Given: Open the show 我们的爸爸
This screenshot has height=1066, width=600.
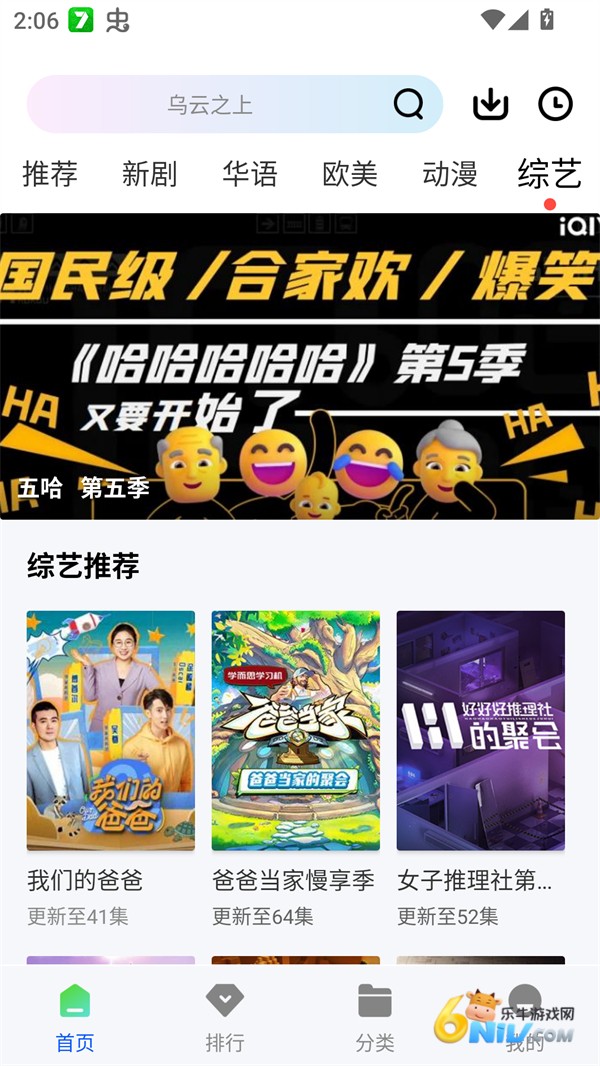Looking at the screenshot, I should click(111, 731).
